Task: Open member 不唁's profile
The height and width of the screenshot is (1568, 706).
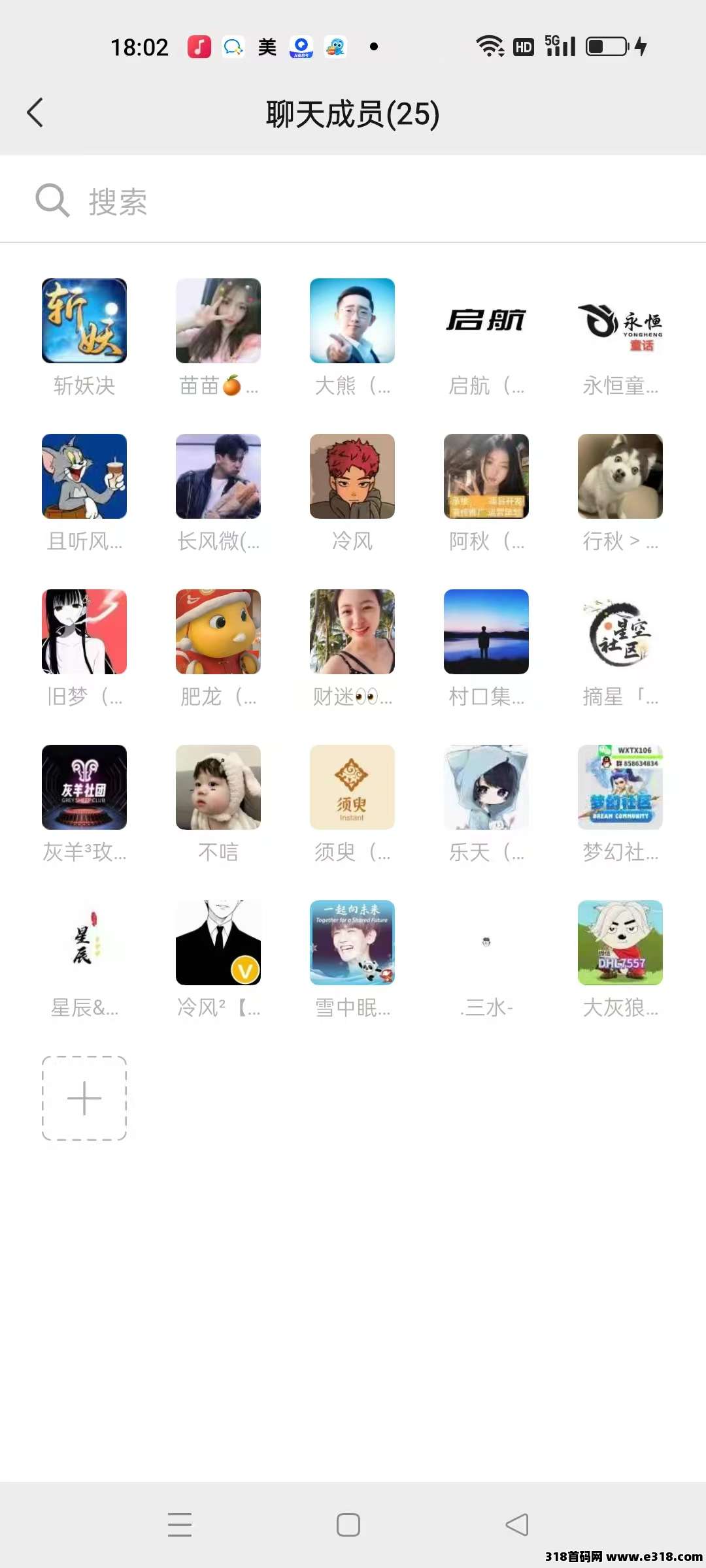Action: click(x=218, y=787)
